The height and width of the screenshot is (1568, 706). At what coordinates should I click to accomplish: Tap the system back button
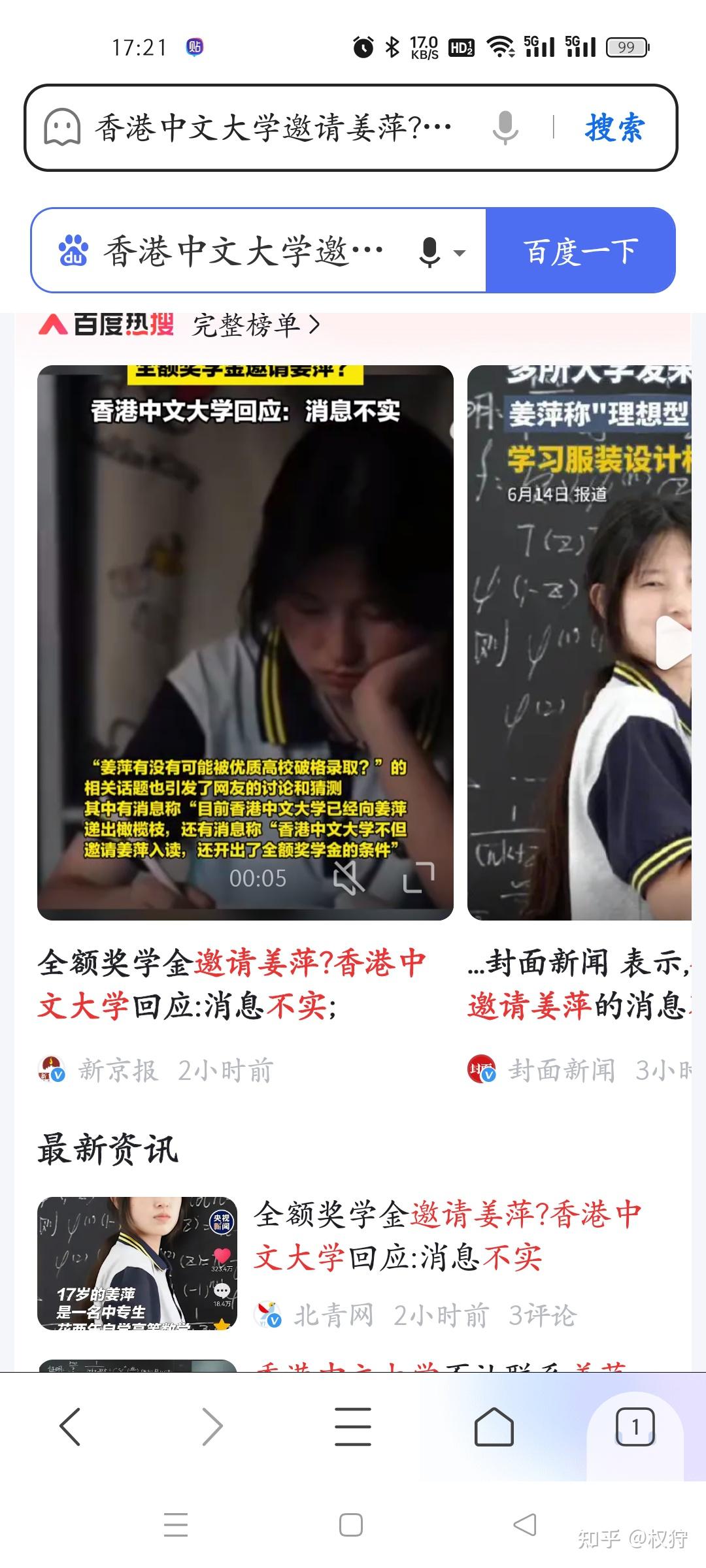click(x=525, y=1525)
